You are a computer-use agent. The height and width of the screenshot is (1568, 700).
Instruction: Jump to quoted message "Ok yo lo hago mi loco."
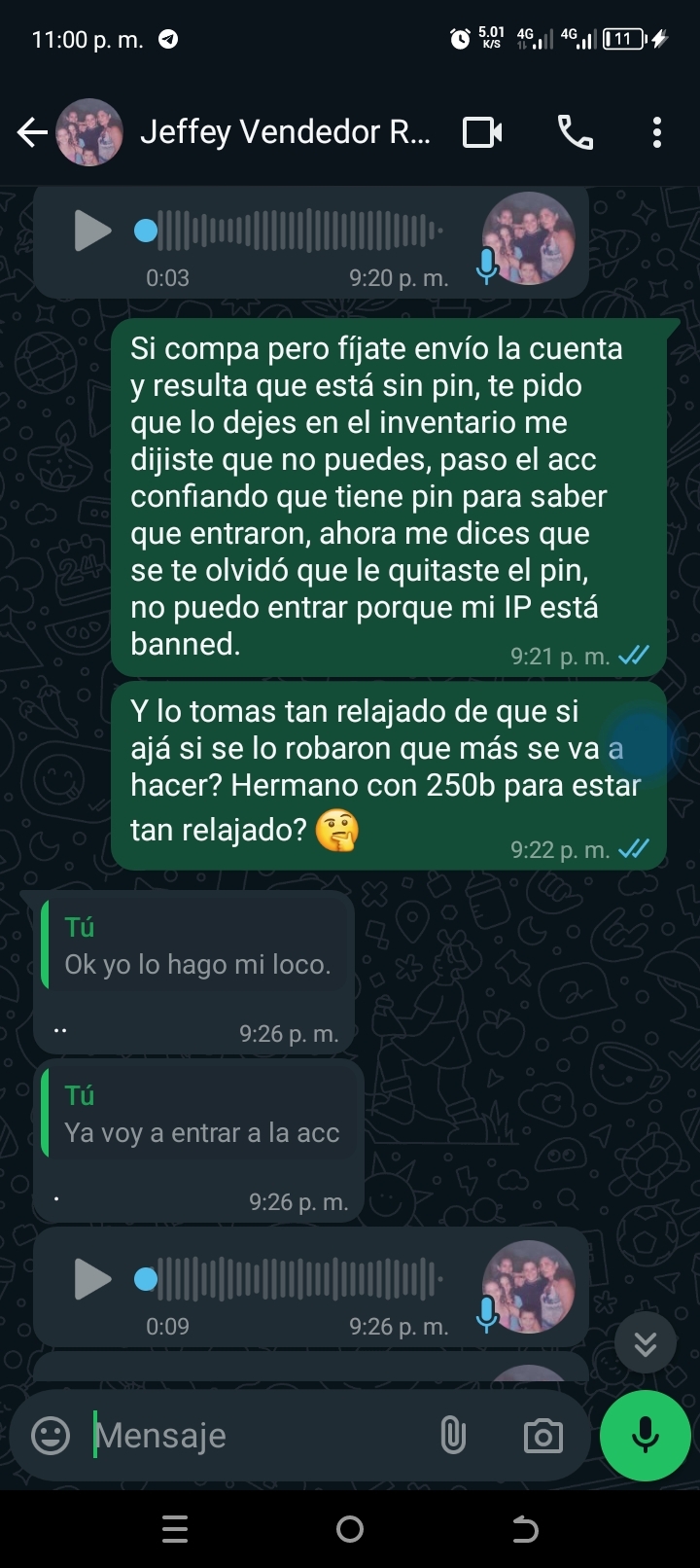click(196, 946)
